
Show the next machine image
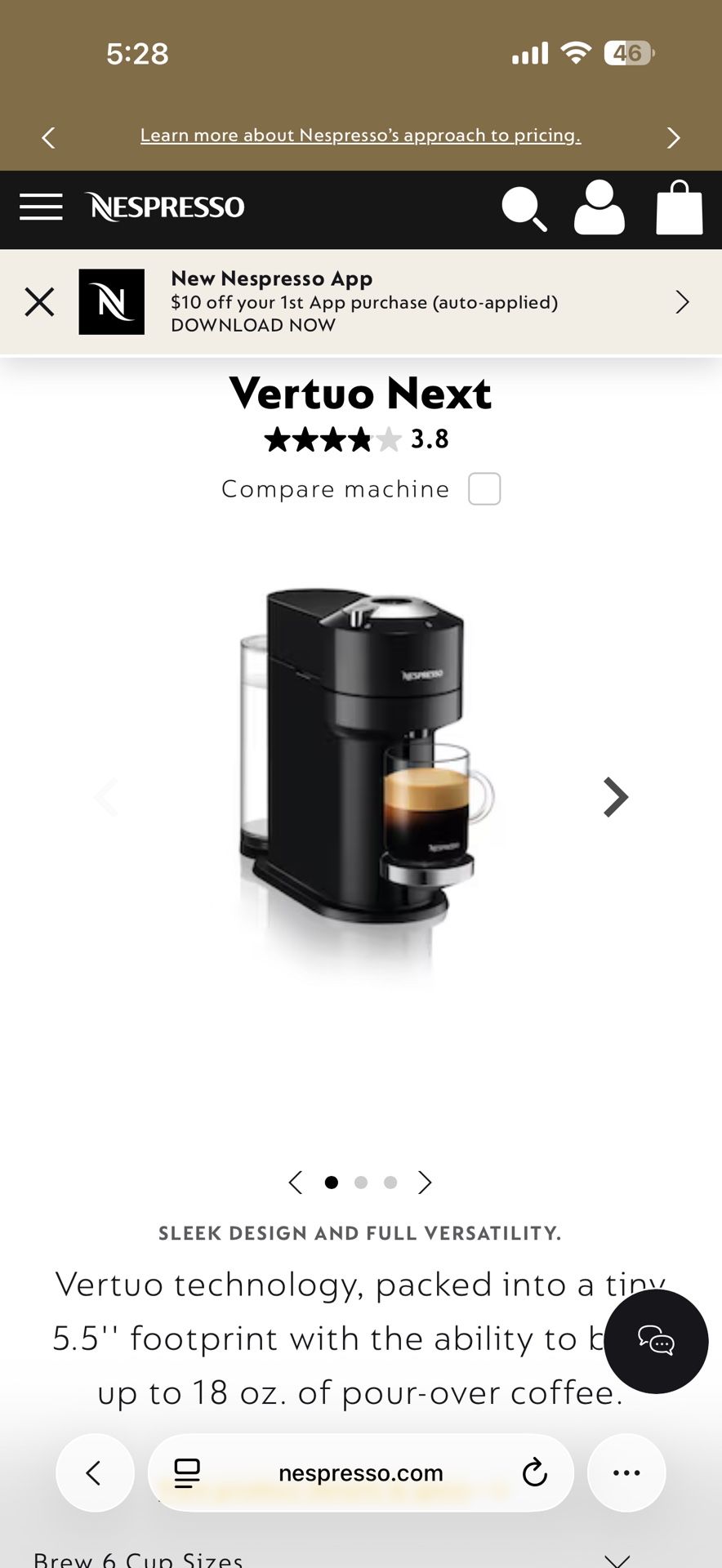coord(615,797)
